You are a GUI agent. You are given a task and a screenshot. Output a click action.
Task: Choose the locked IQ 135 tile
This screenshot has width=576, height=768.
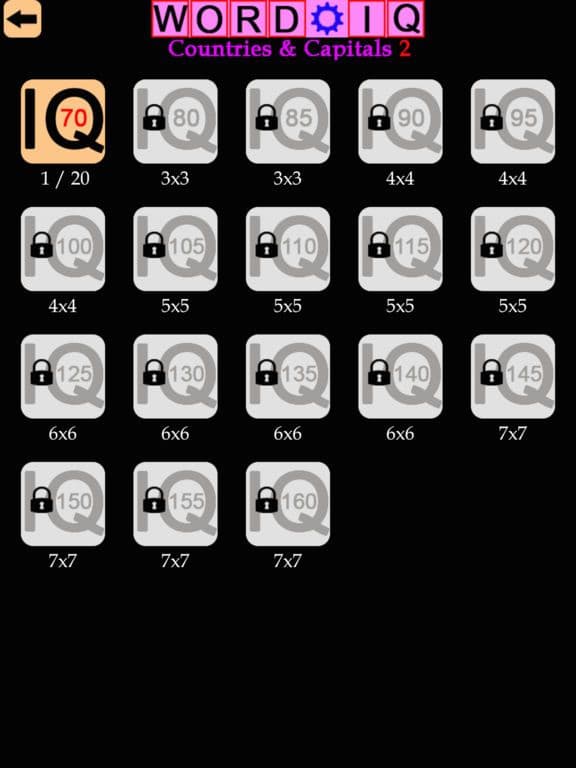pos(288,377)
